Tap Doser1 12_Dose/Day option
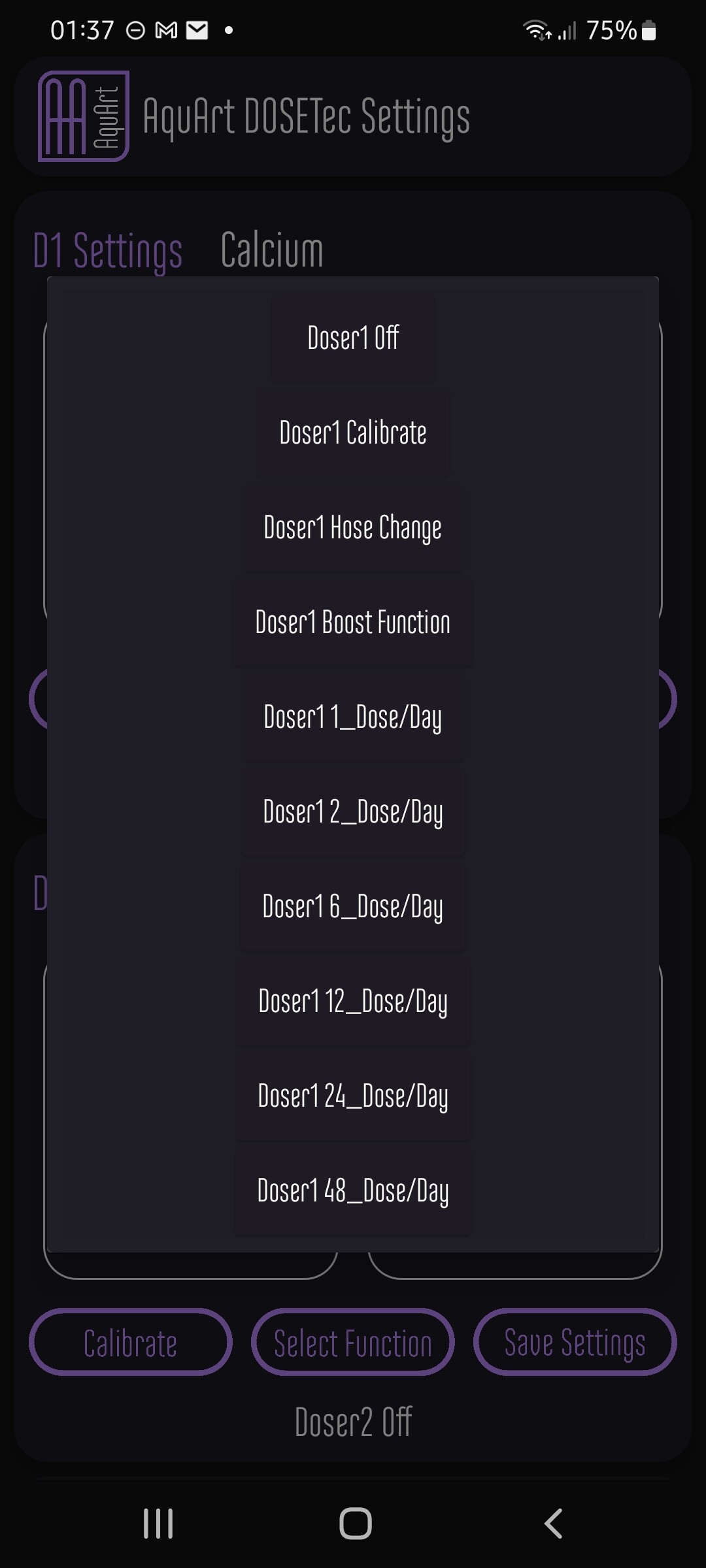Viewport: 706px width, 1568px height. click(353, 1001)
